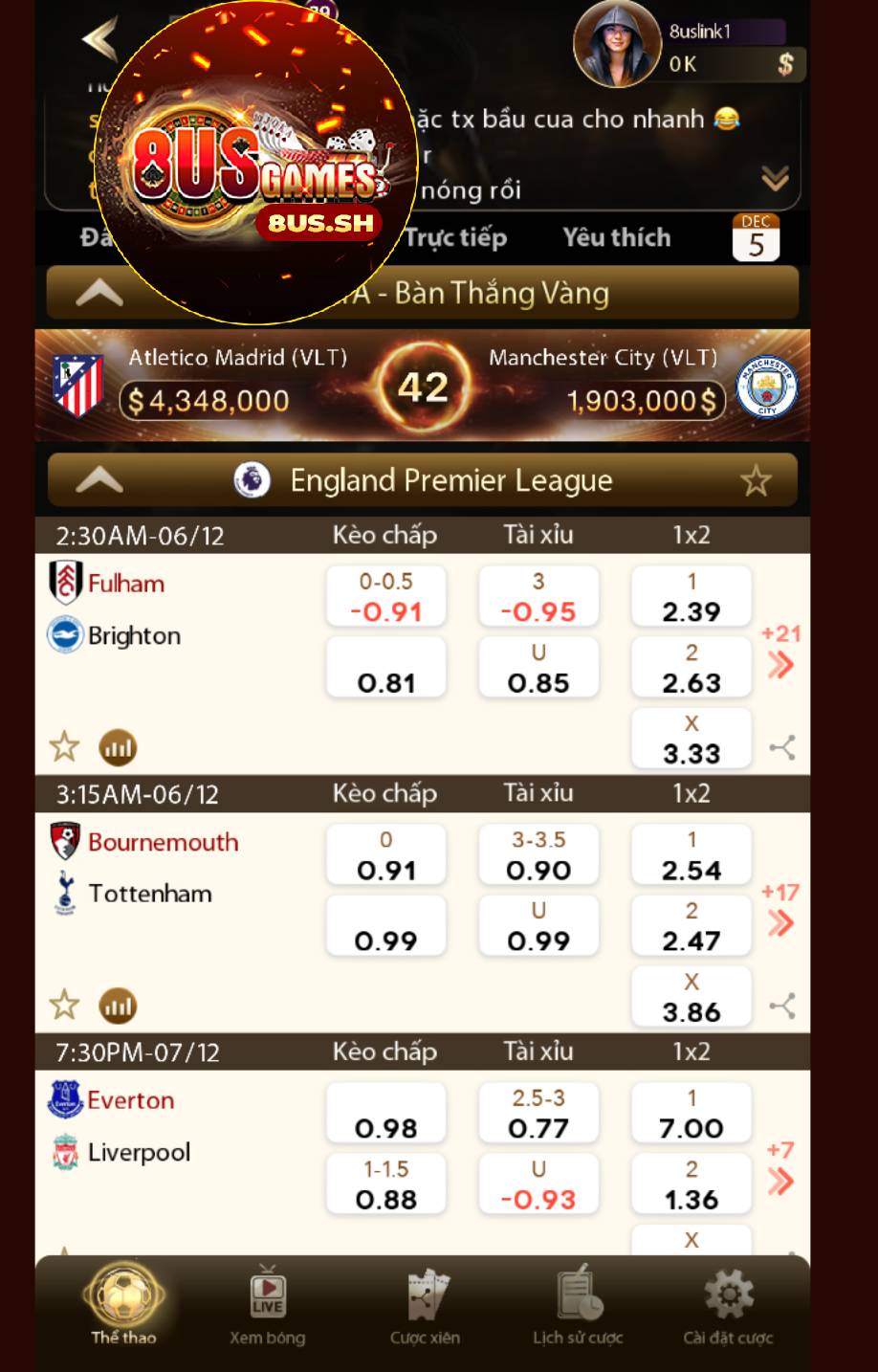Viewport: 878px width, 1372px height.
Task: Open Cài đặt cược settings
Action: [728, 1306]
